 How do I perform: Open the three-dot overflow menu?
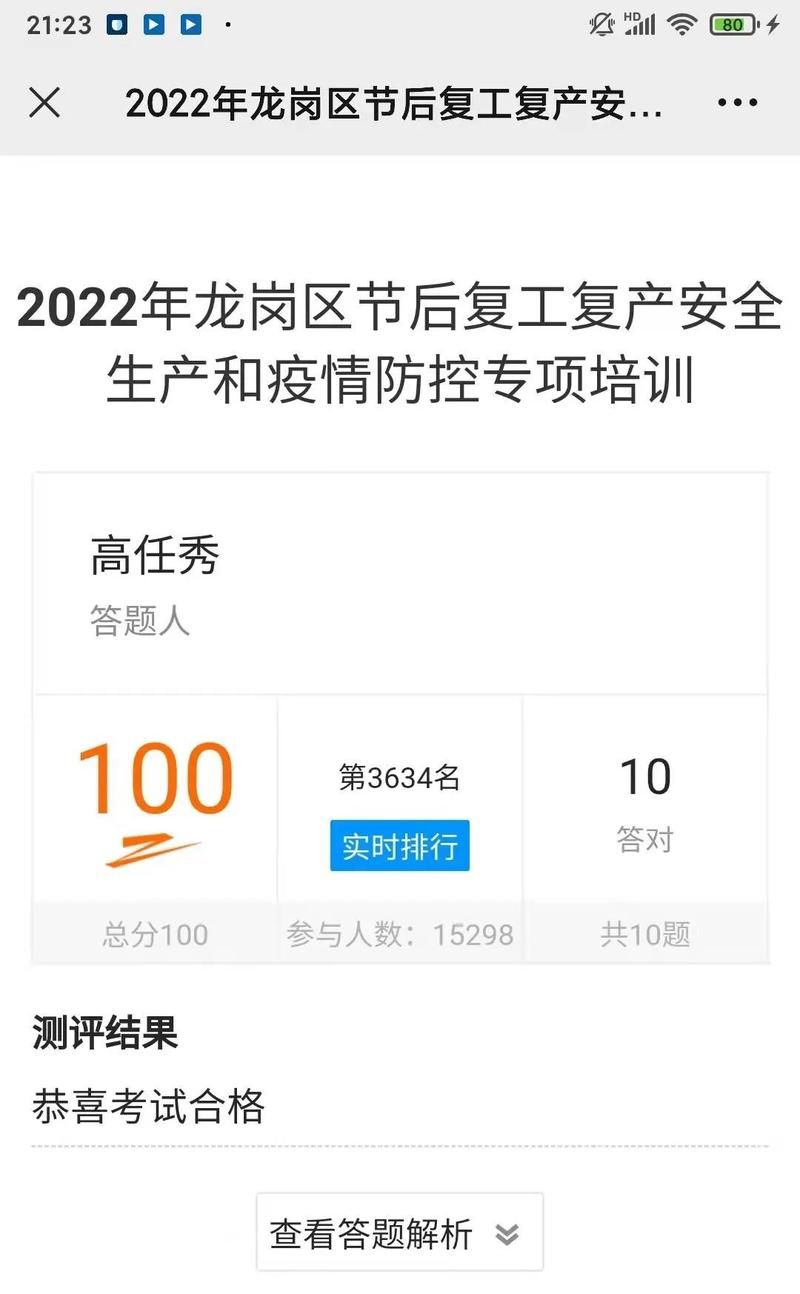tap(738, 102)
